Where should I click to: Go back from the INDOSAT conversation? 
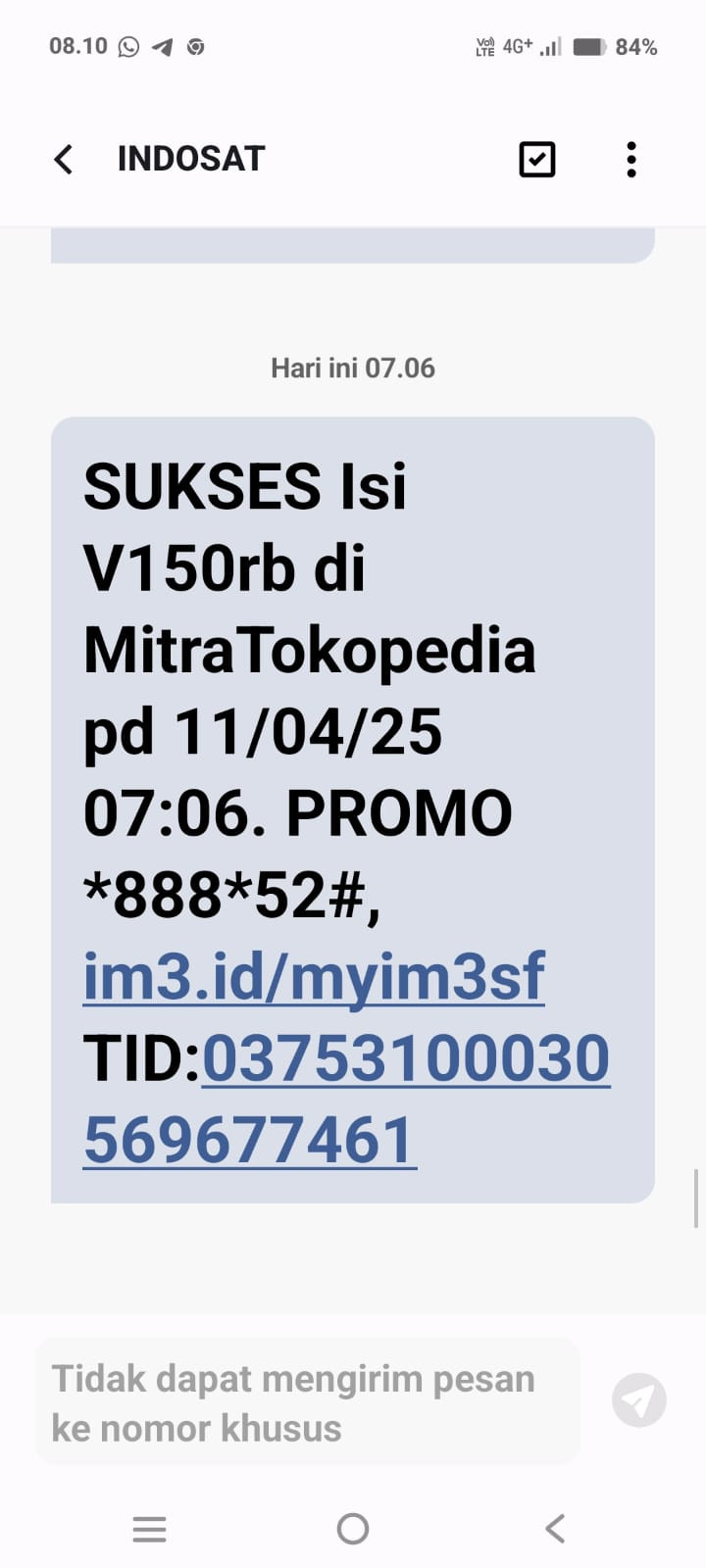[x=64, y=159]
